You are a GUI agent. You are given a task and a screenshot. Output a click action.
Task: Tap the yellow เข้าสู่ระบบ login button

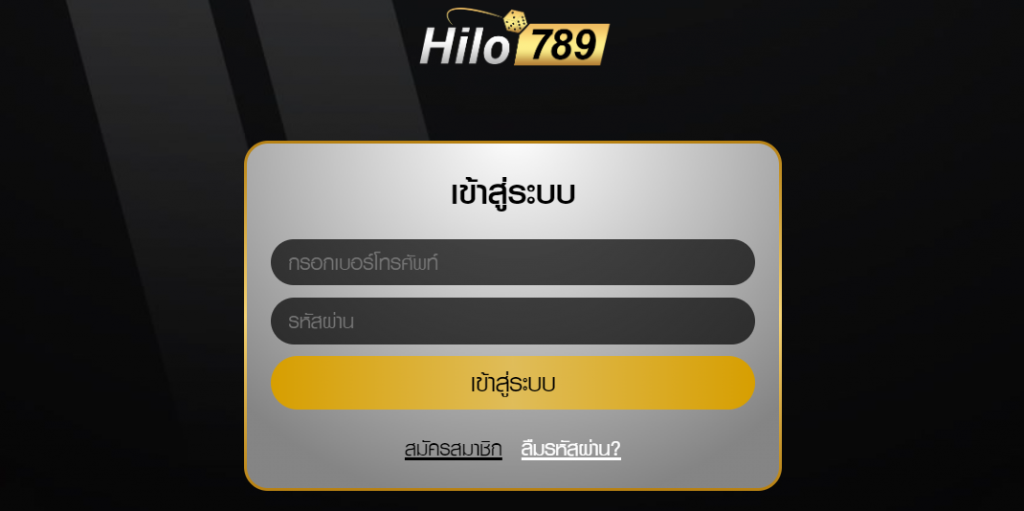(512, 383)
